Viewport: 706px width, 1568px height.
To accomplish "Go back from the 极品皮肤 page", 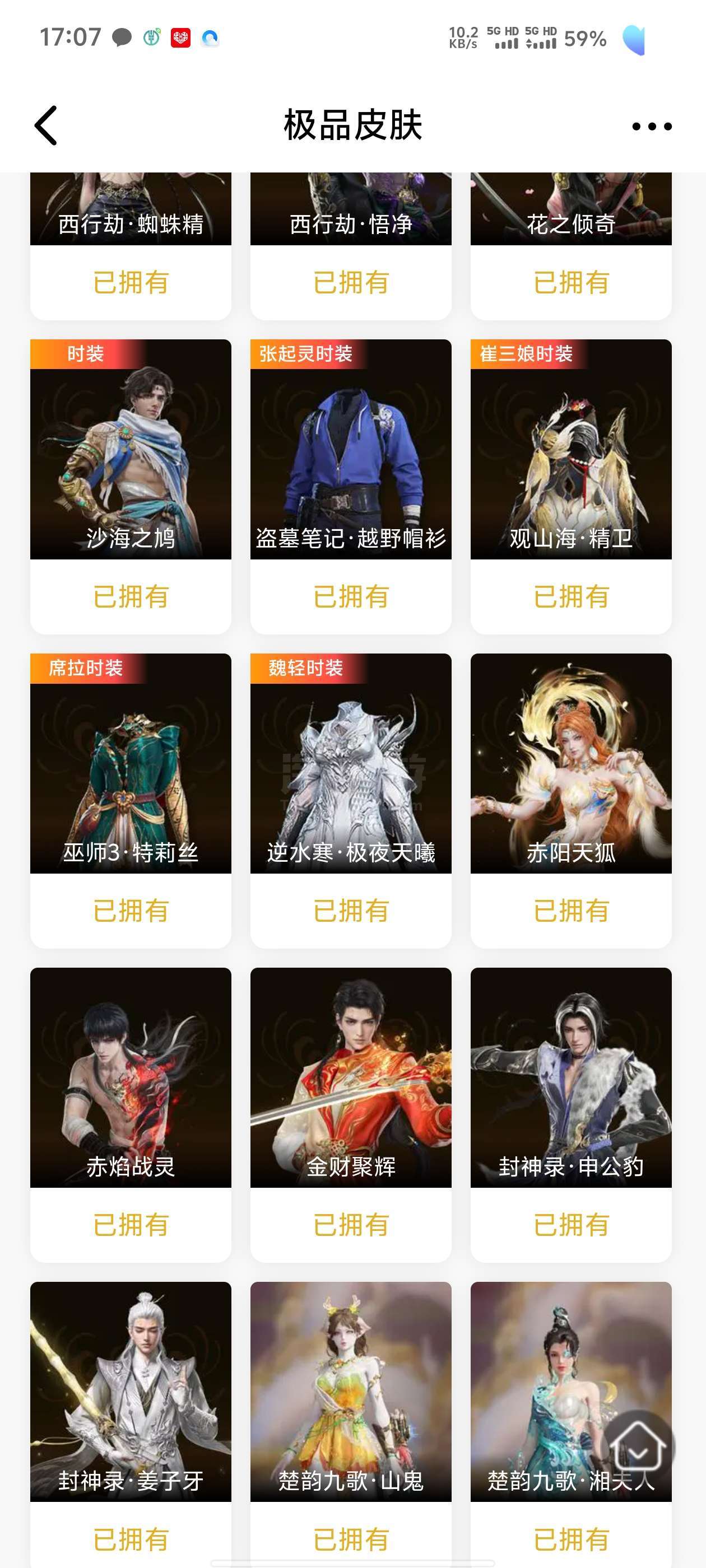I will coord(47,125).
